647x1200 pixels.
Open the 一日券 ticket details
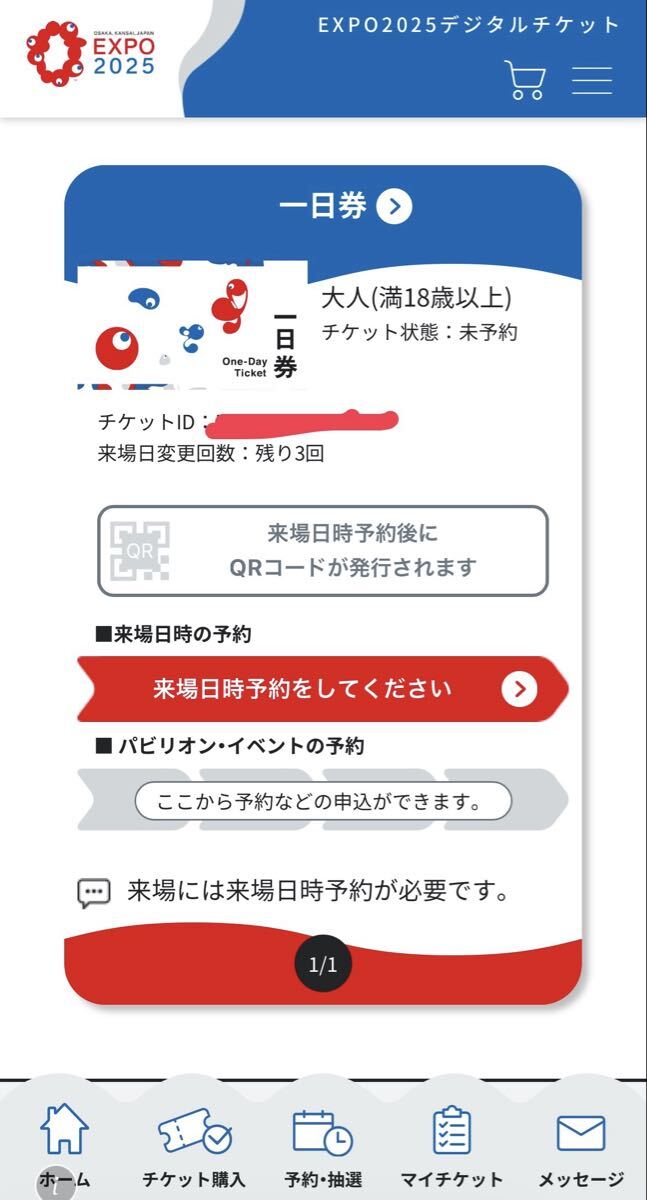click(x=346, y=206)
